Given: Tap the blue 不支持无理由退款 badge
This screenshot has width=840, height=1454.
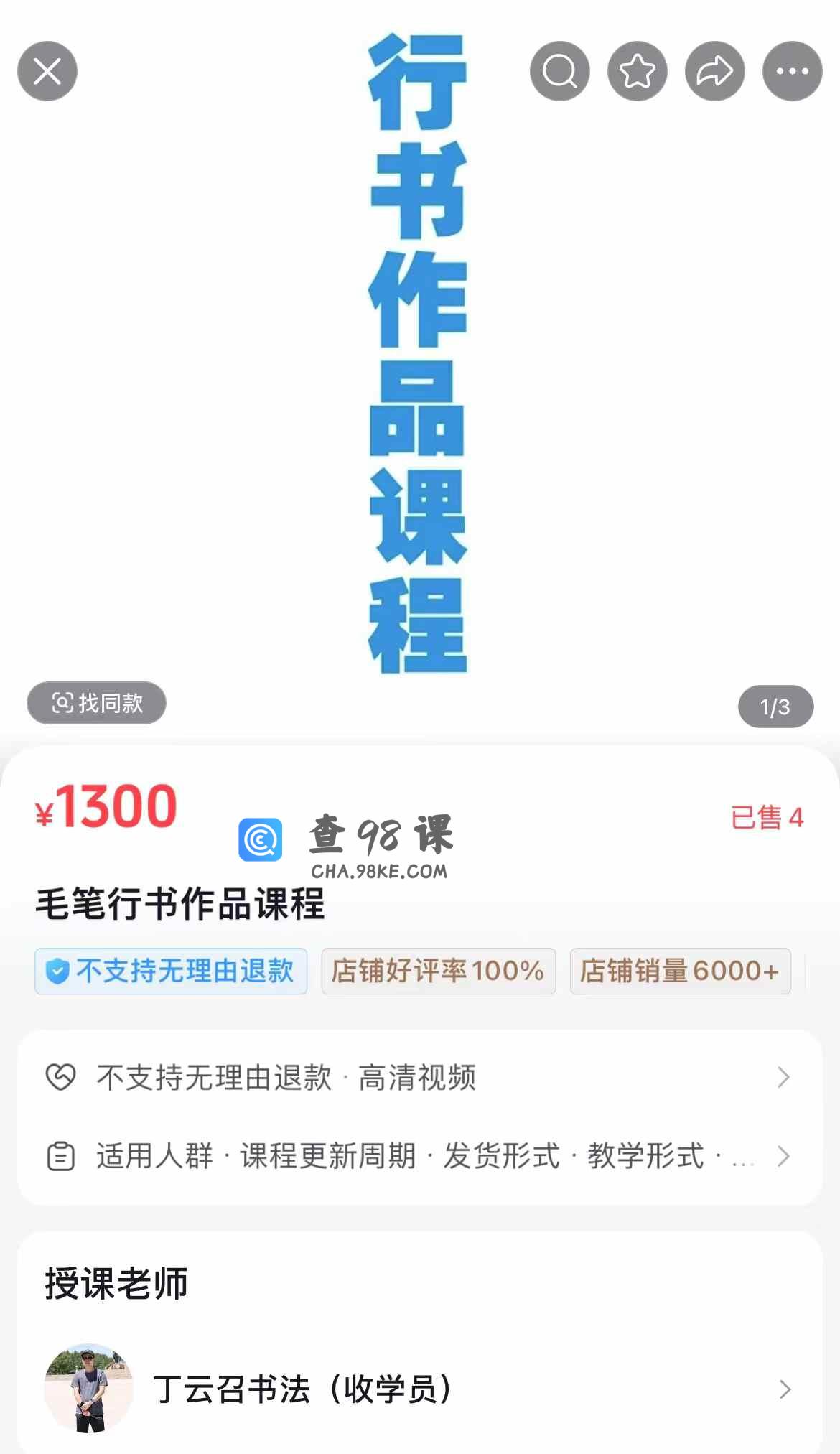Looking at the screenshot, I should 171,971.
